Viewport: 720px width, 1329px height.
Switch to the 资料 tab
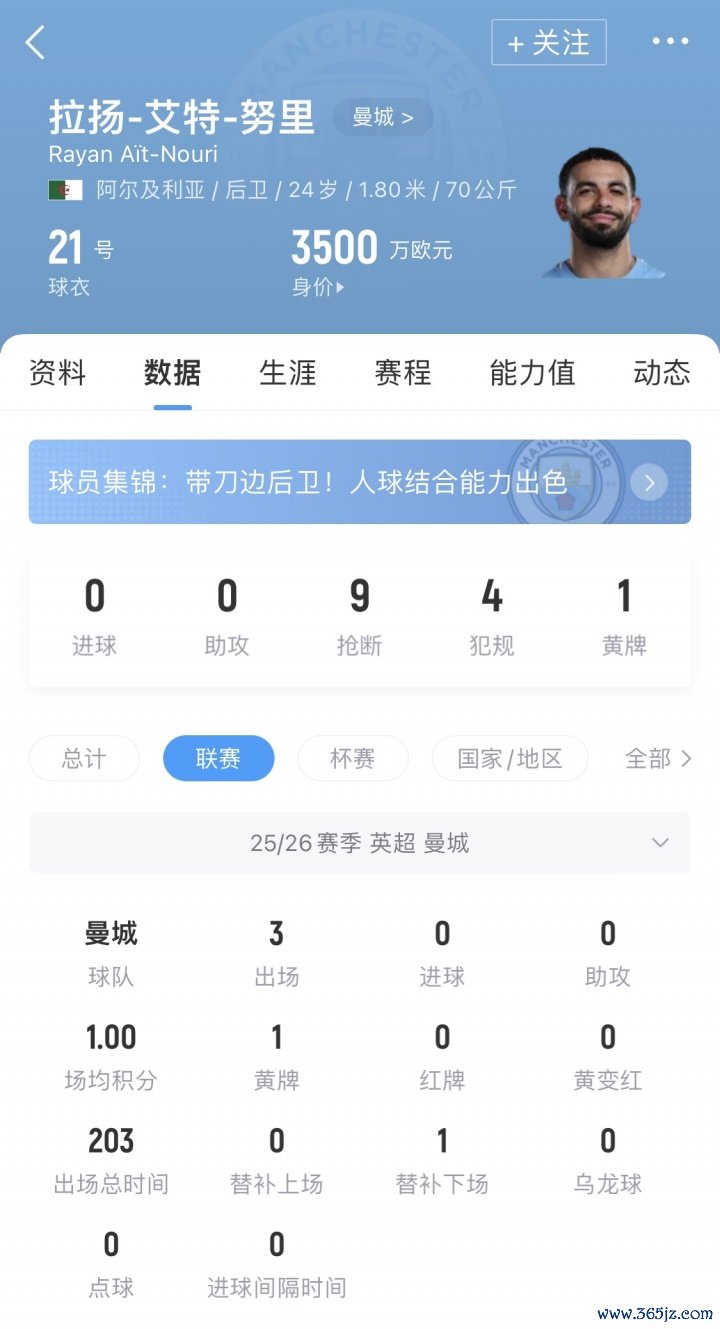pyautogui.click(x=58, y=373)
